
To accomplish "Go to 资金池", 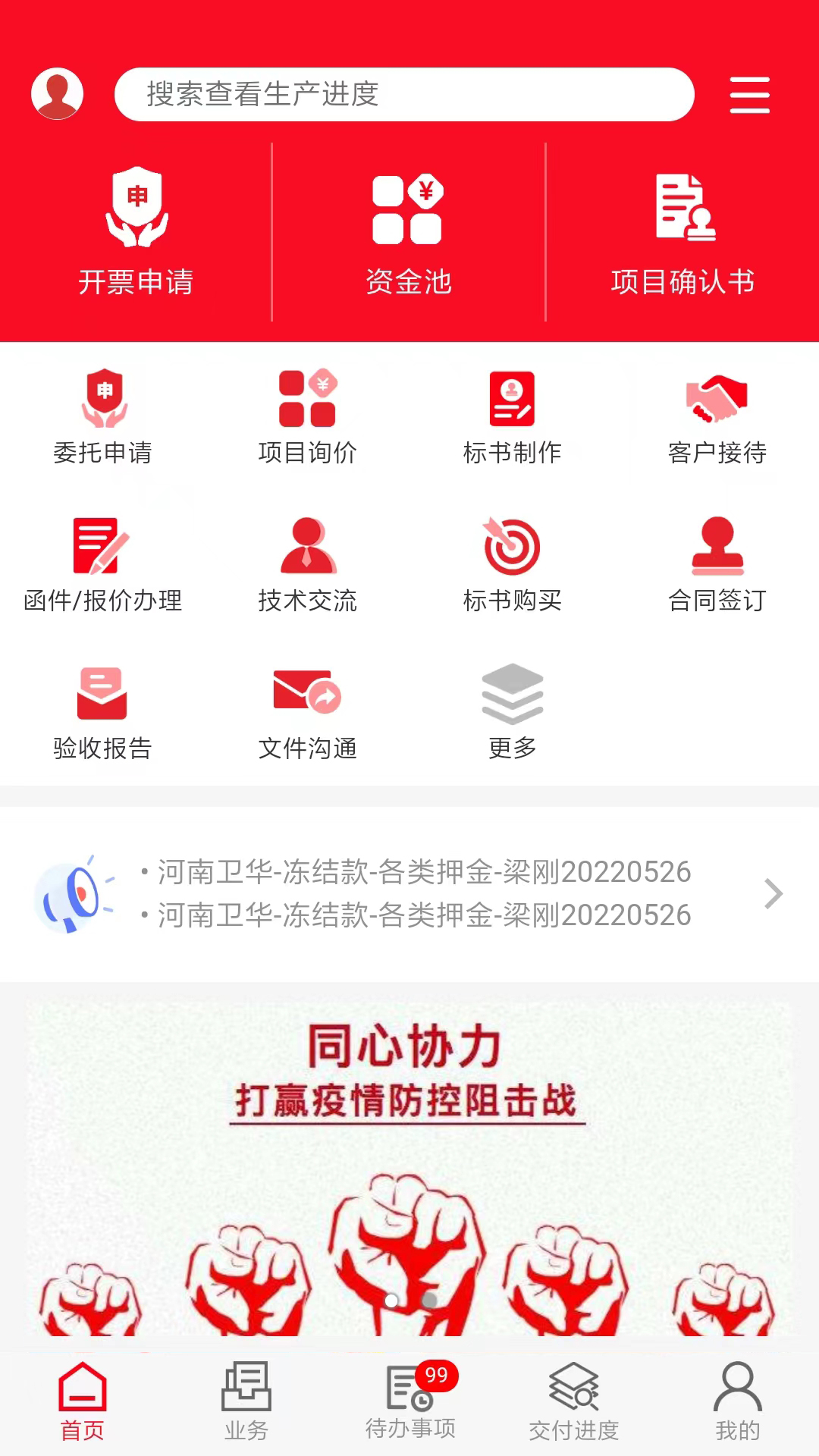I will [x=408, y=232].
